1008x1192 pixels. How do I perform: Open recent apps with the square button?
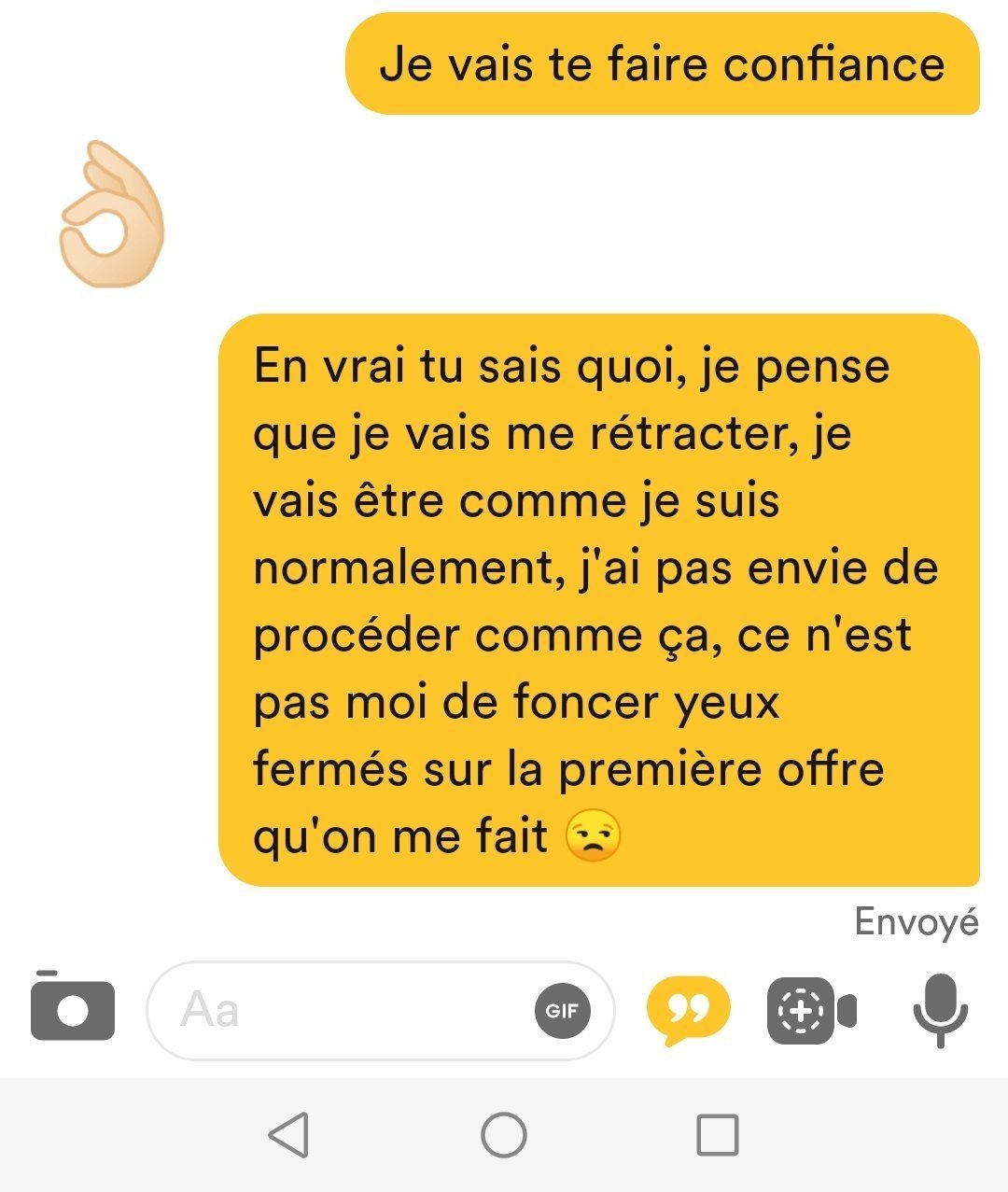[x=718, y=1135]
